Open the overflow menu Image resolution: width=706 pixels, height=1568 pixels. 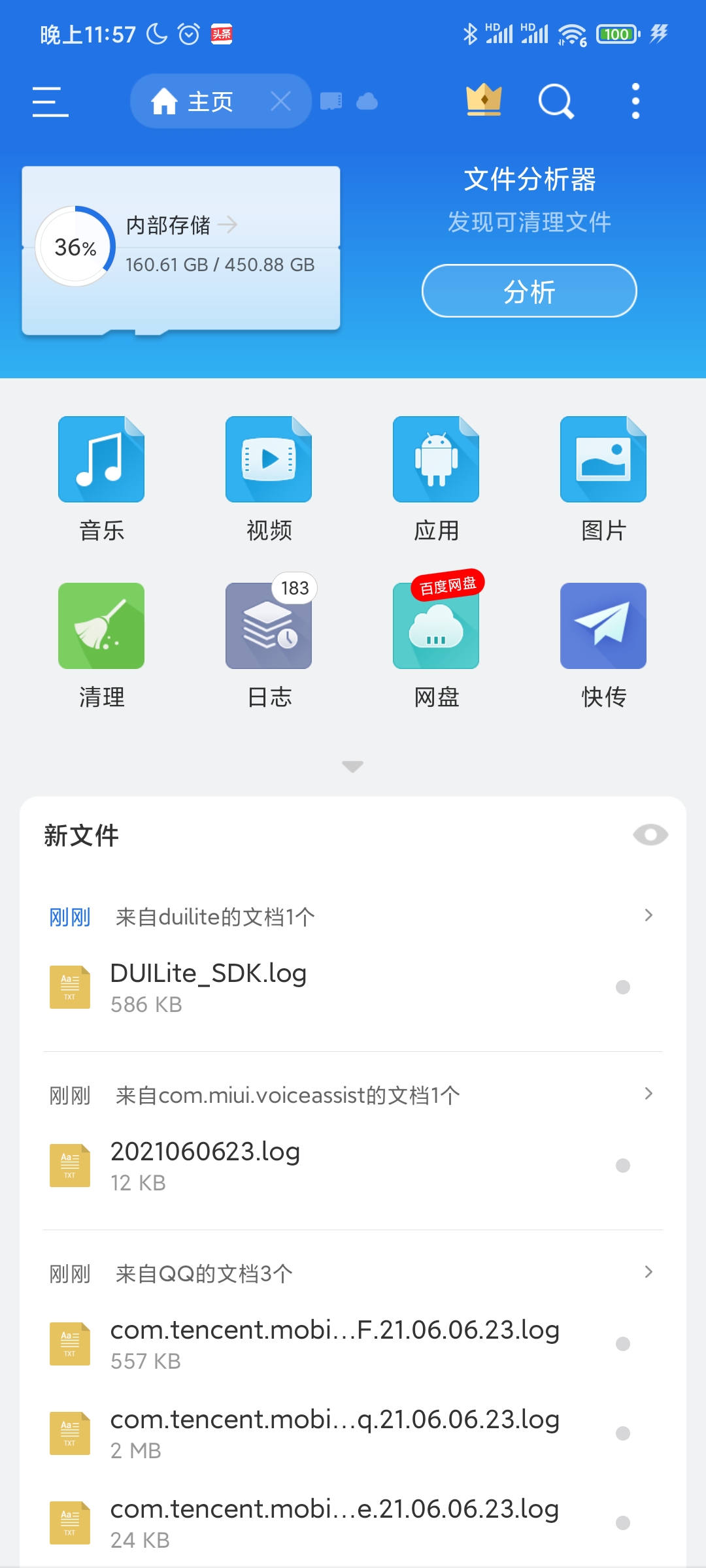(x=635, y=101)
